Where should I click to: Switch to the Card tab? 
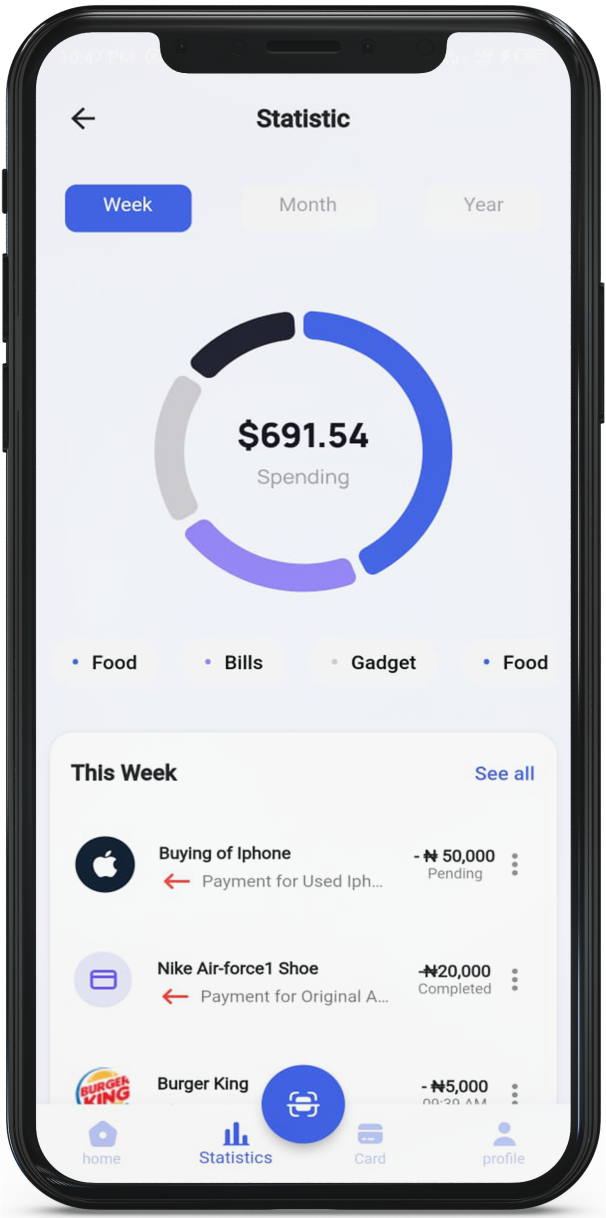click(x=370, y=1144)
